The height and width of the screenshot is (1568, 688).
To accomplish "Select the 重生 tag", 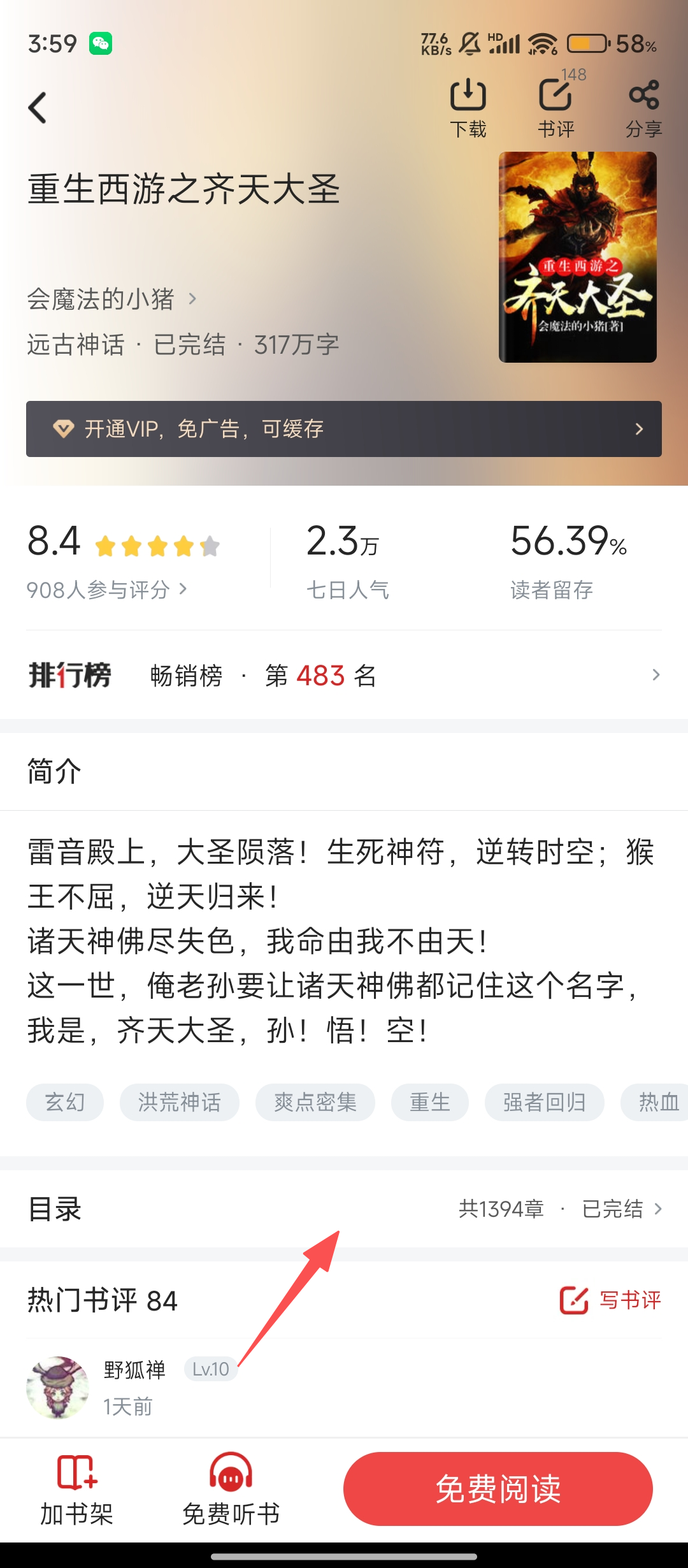I will click(x=430, y=1102).
